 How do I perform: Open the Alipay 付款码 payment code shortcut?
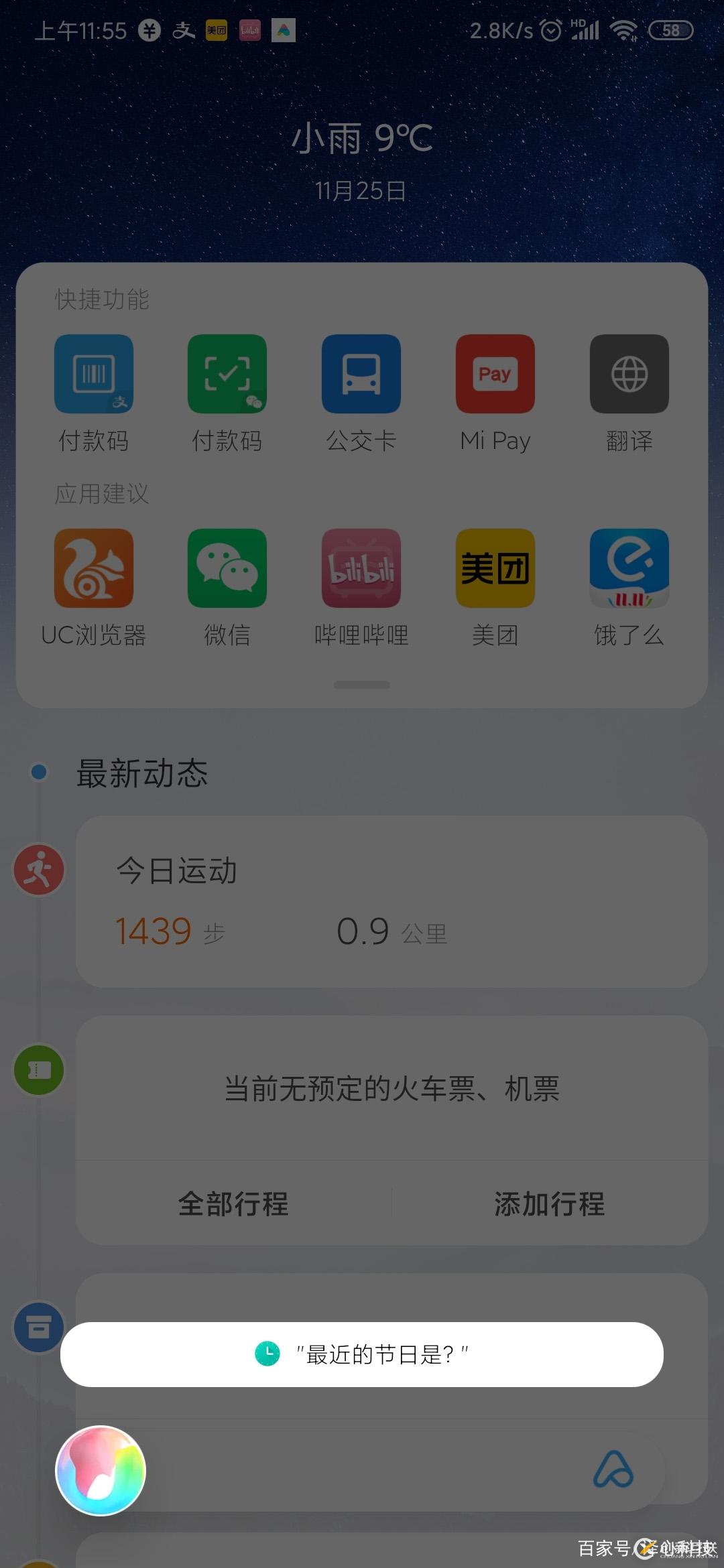(x=94, y=374)
